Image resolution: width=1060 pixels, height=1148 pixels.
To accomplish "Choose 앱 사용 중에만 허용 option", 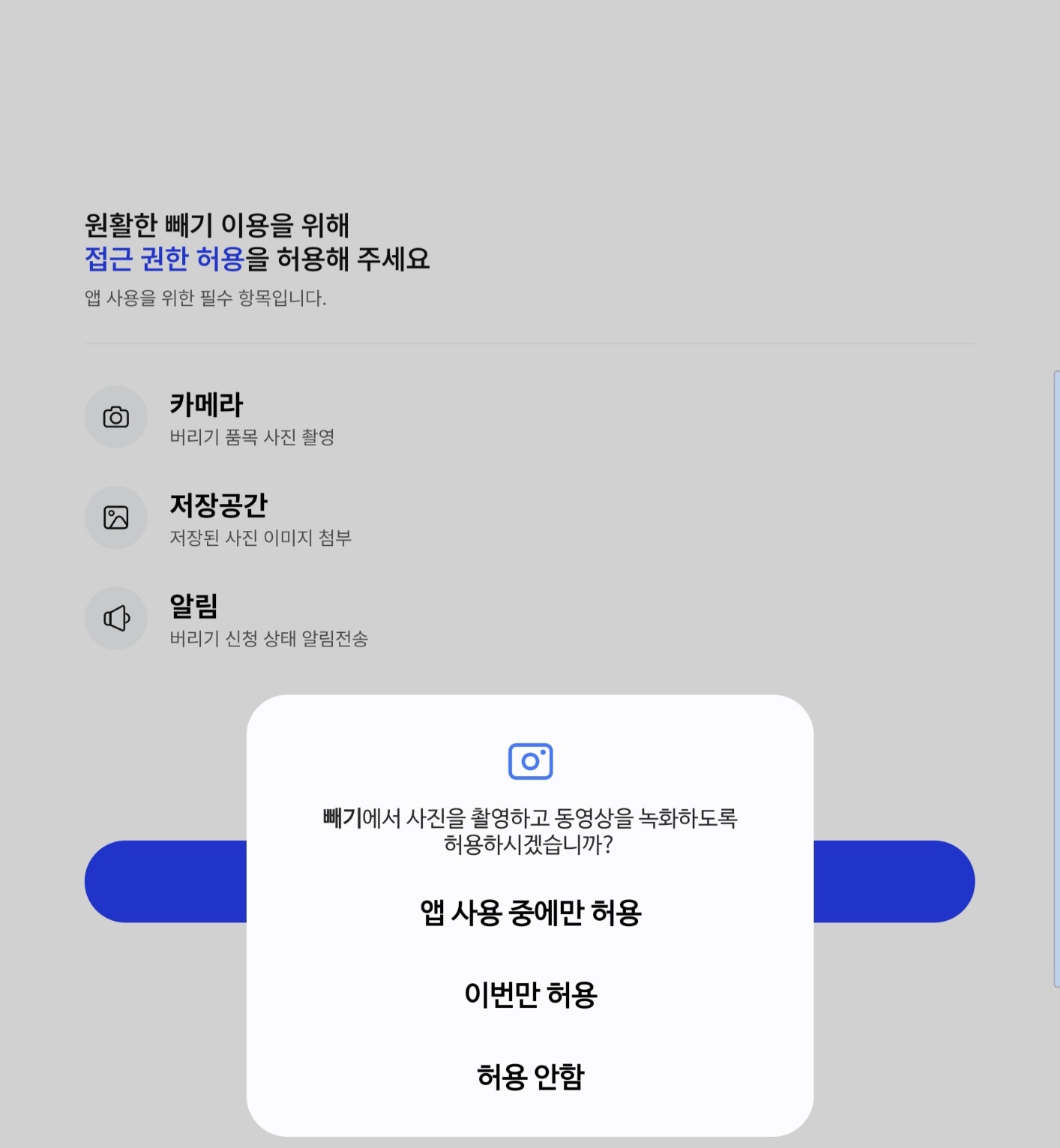I will (530, 913).
